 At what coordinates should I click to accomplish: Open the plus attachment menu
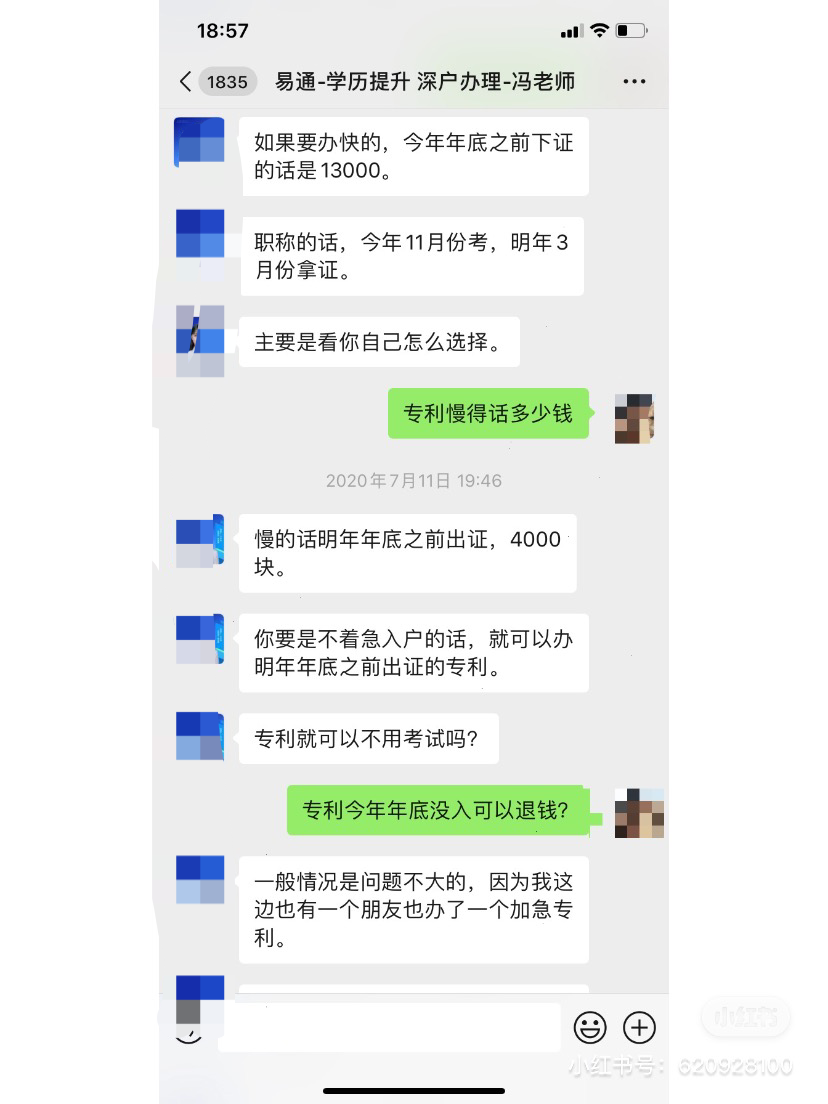tap(639, 1027)
